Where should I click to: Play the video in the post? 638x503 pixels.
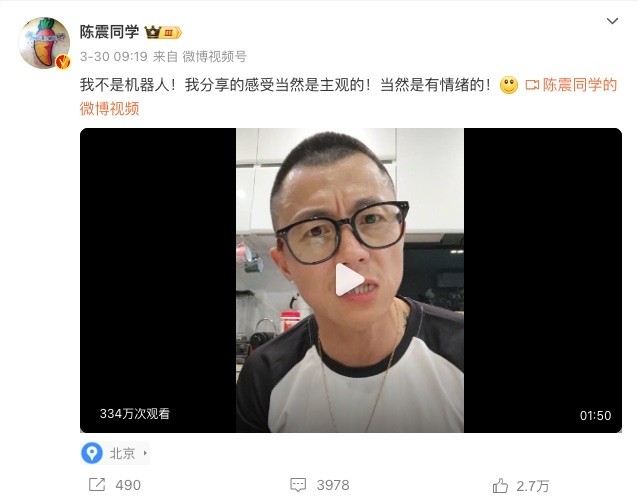pyautogui.click(x=349, y=280)
